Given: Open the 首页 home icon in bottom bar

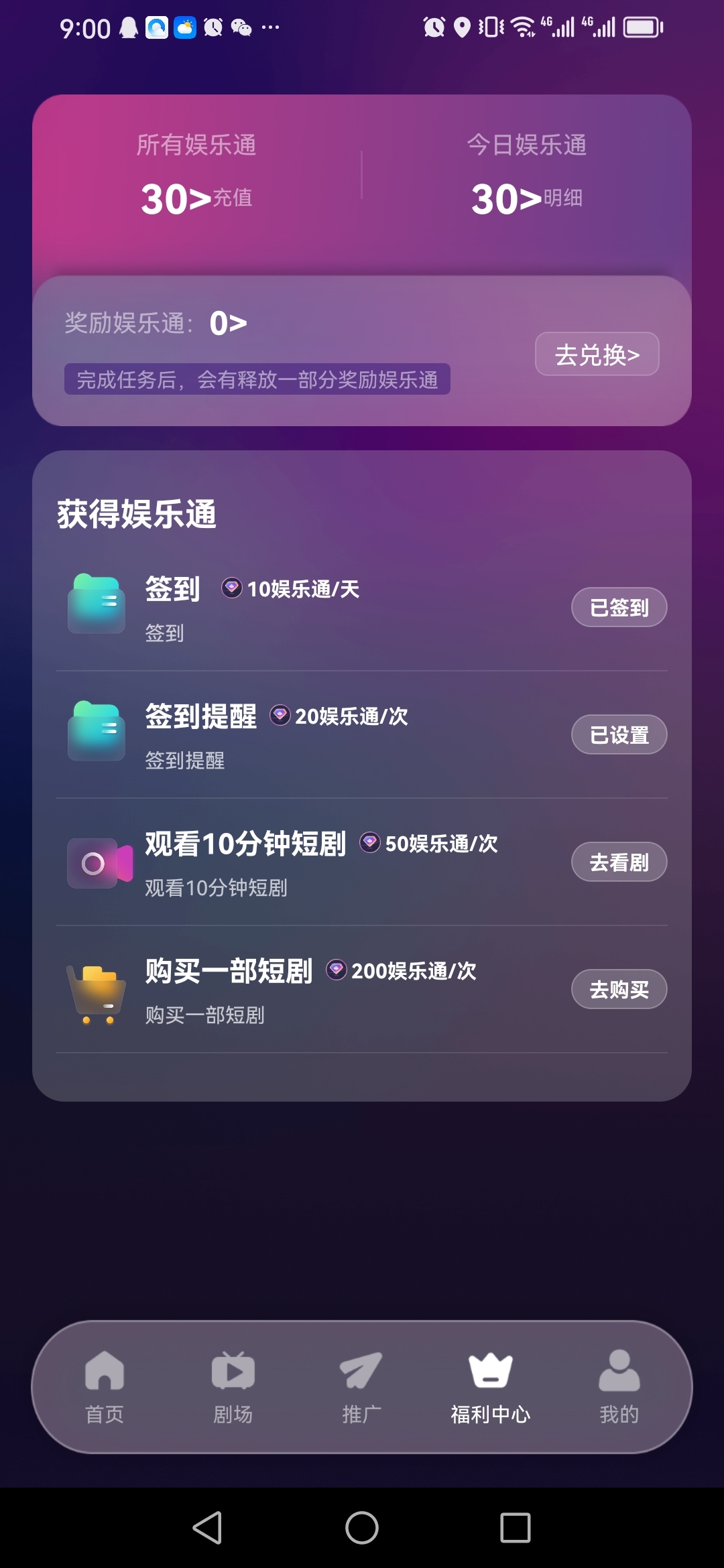Looking at the screenshot, I should [104, 1371].
